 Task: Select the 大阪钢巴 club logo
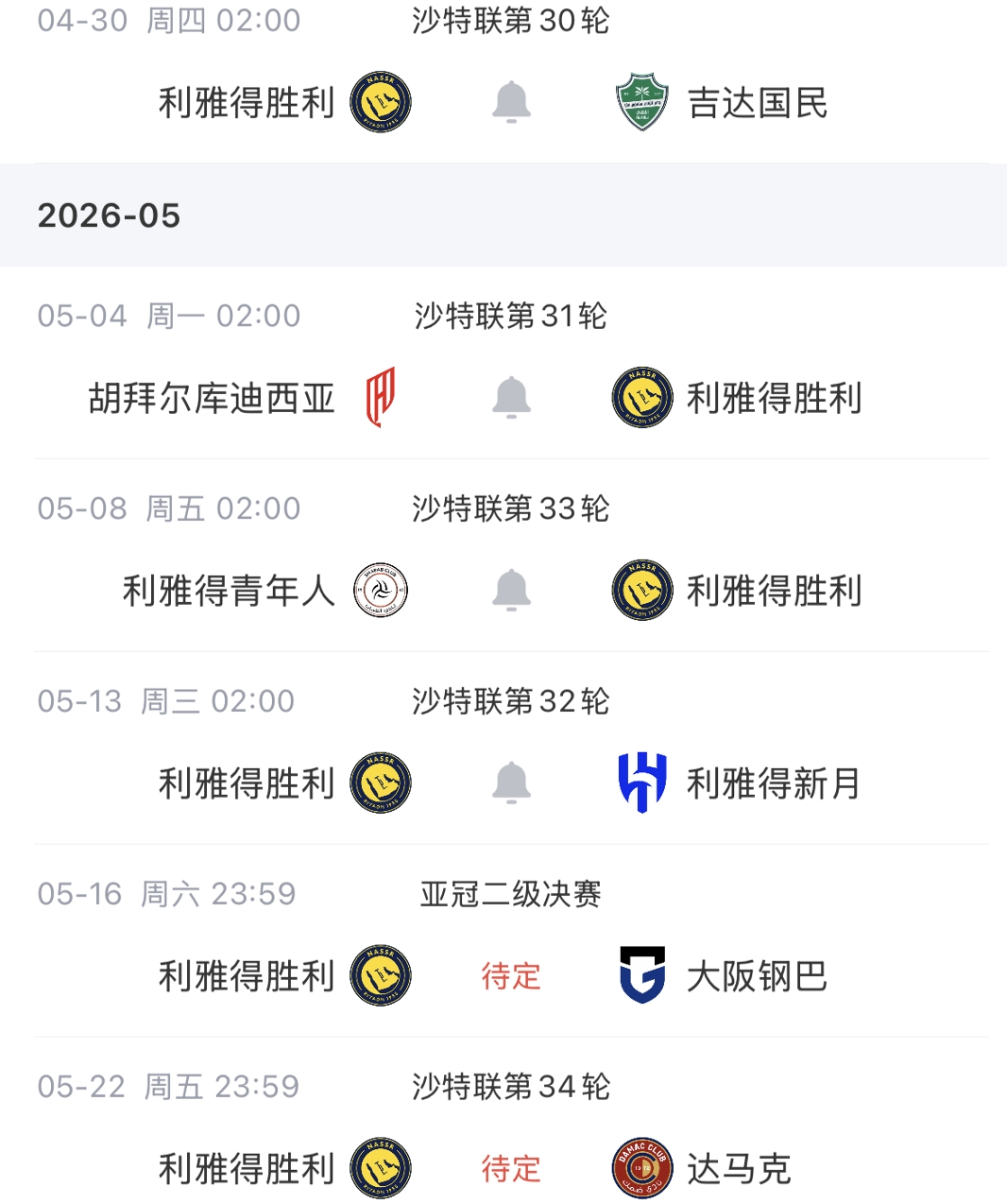point(641,977)
